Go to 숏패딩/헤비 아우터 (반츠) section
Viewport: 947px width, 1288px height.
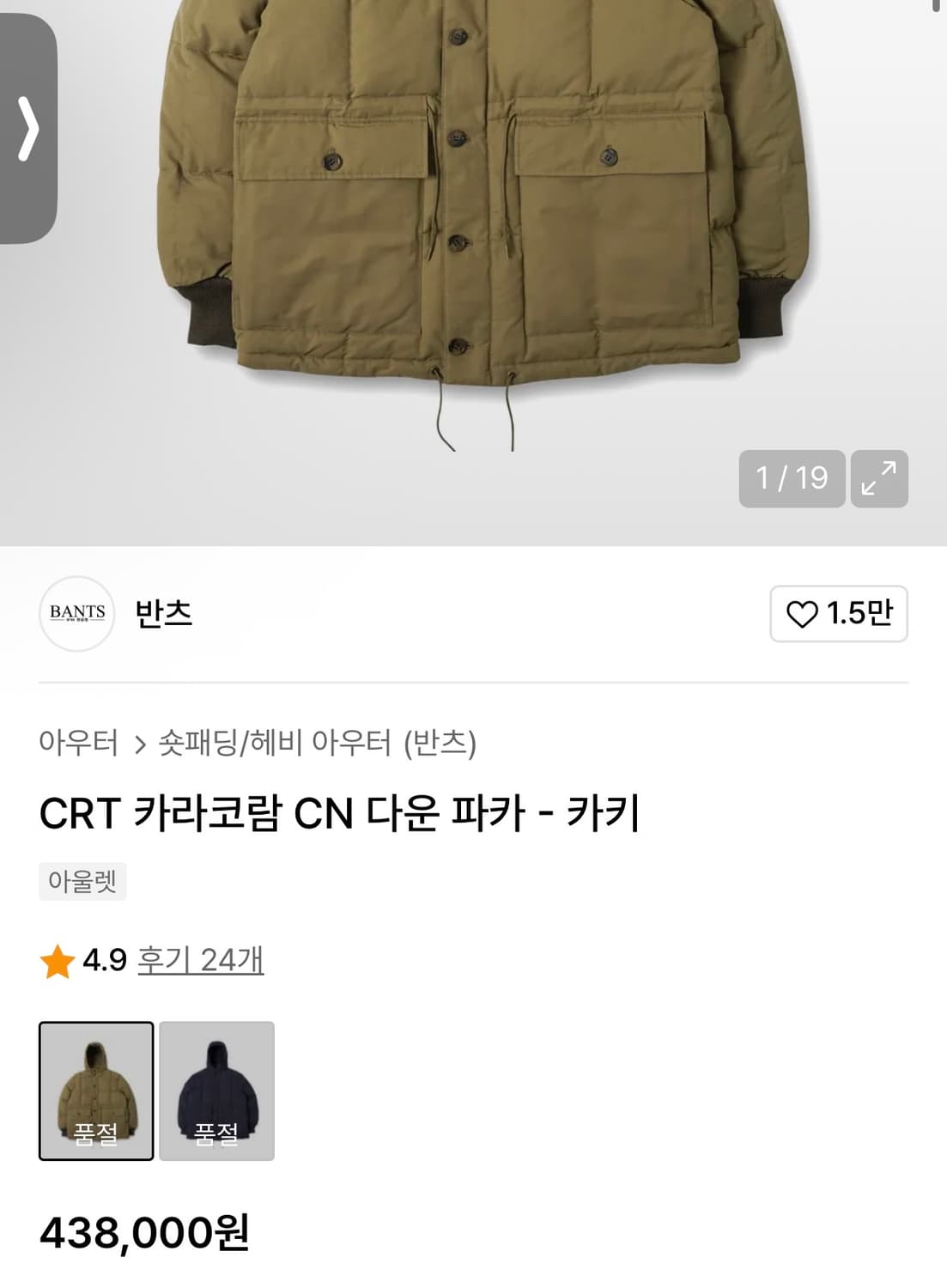coord(318,744)
